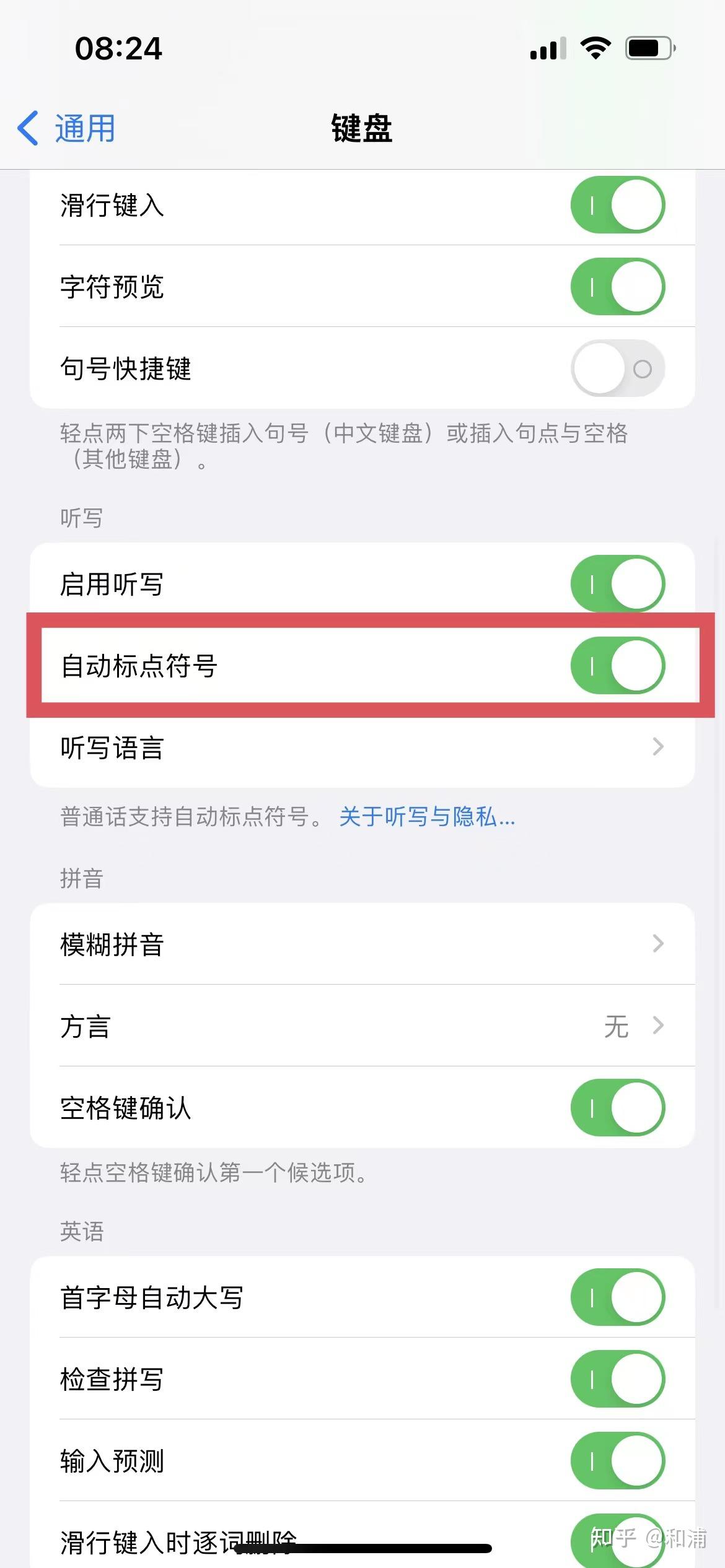Open 模糊拼音 options

pos(362,944)
